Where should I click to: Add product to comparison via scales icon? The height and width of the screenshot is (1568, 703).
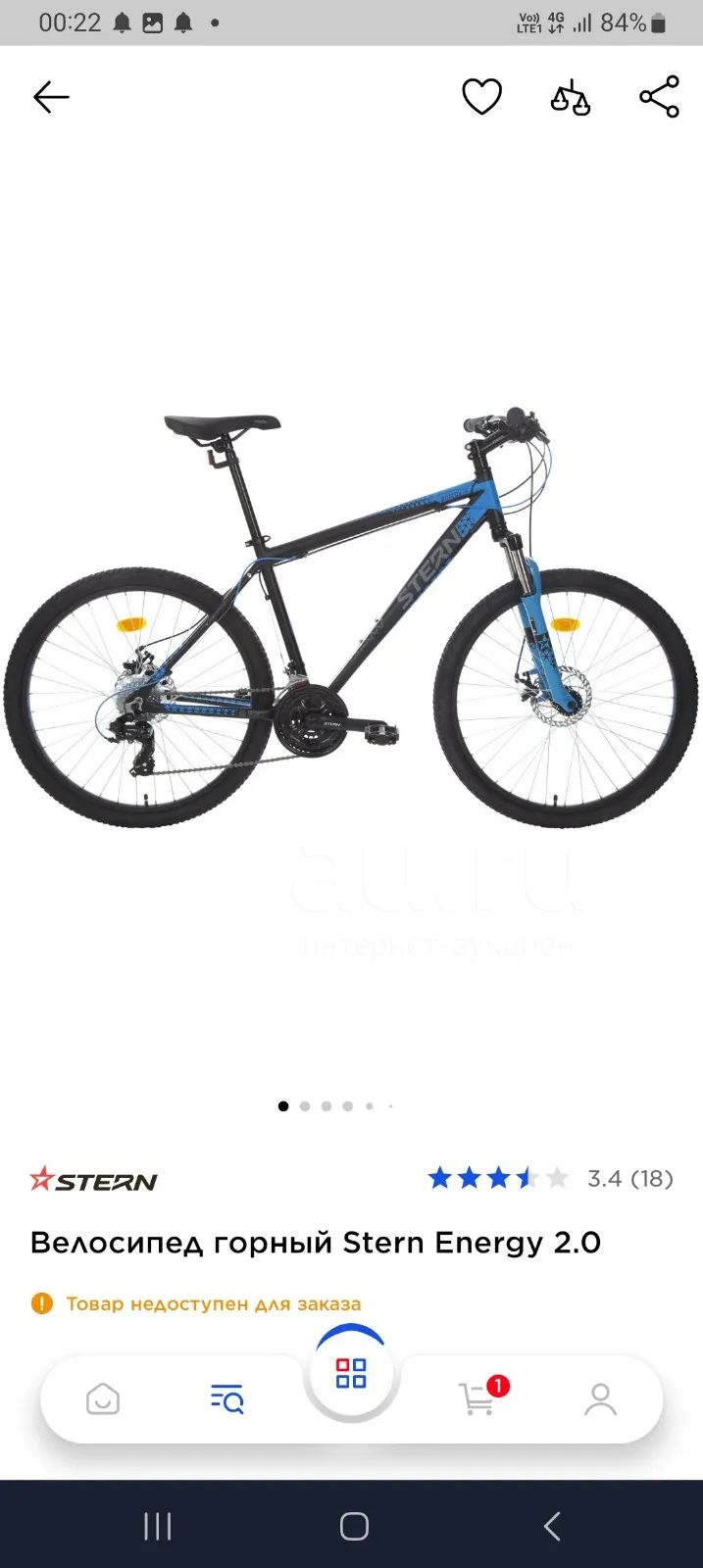pos(571,97)
